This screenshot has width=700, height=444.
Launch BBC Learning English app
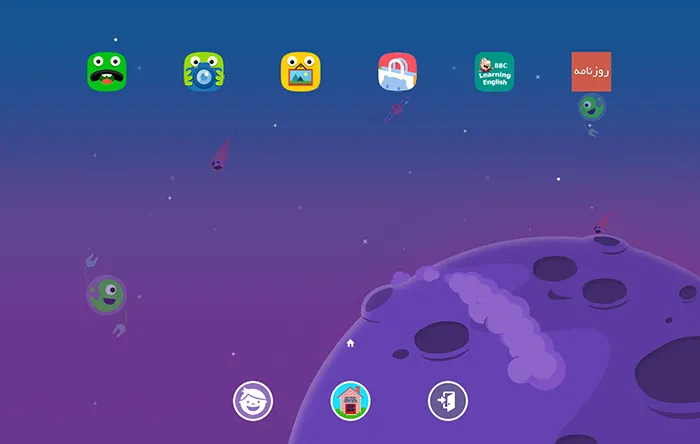click(494, 72)
